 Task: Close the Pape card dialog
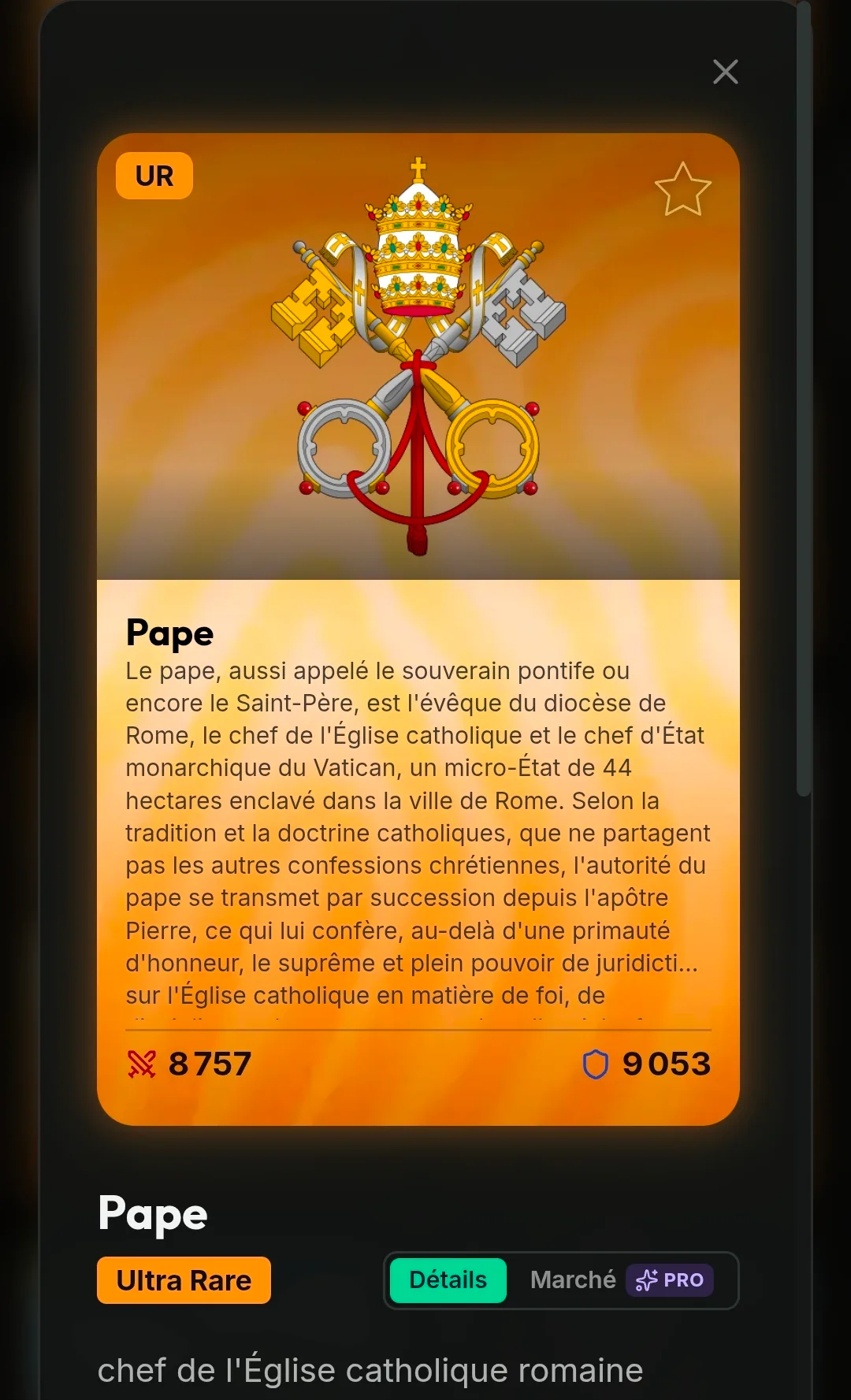click(725, 72)
